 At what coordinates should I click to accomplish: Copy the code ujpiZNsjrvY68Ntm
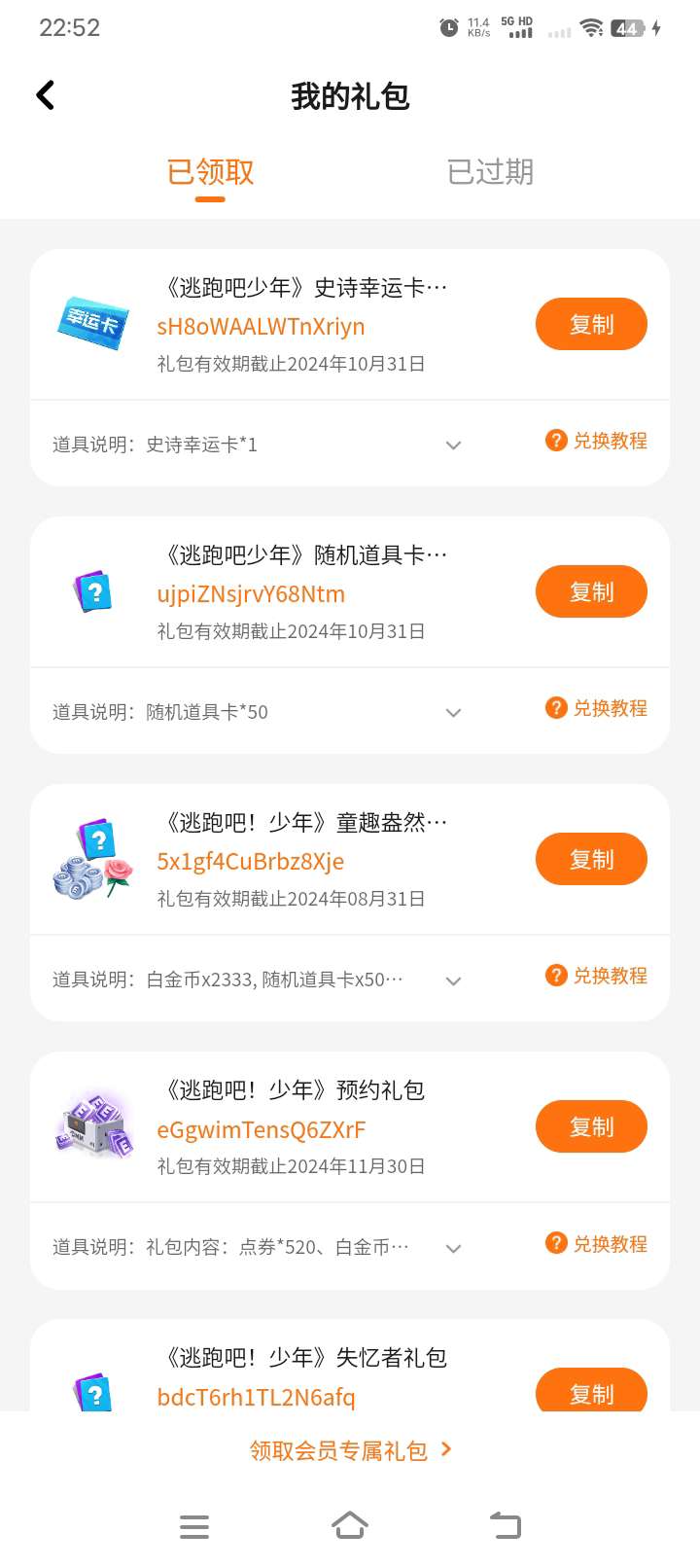[591, 591]
